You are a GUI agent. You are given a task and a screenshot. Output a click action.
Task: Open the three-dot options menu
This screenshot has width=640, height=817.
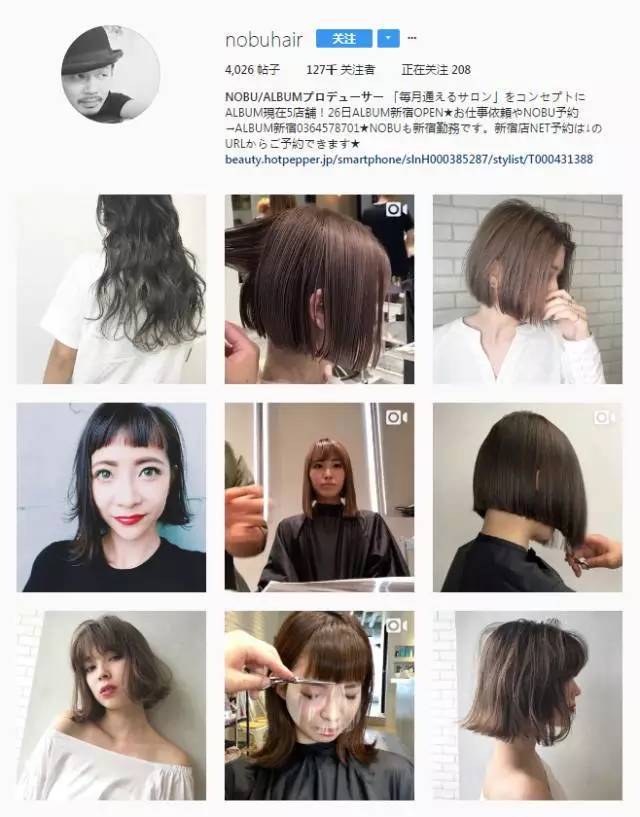point(412,39)
